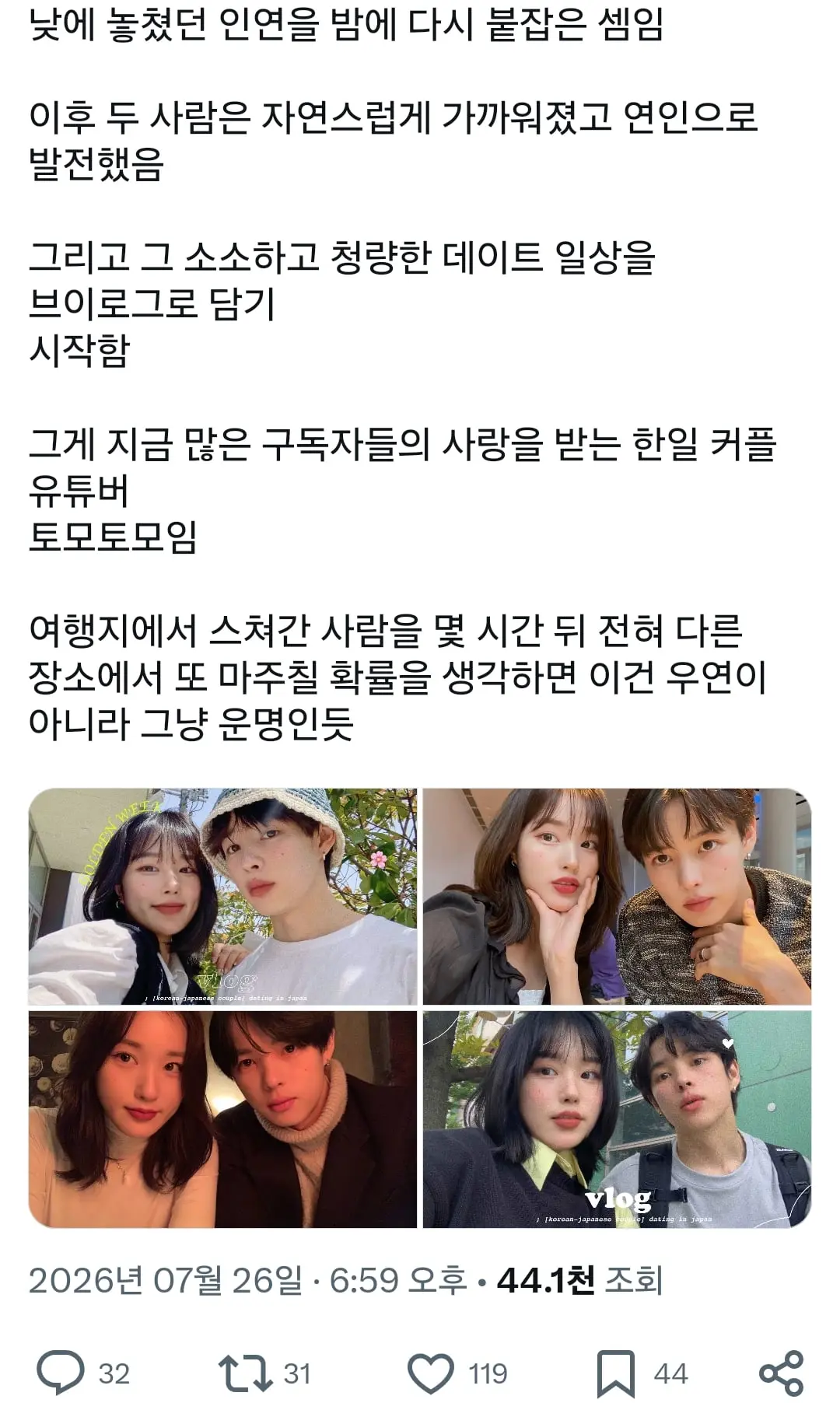Open the 44.1천 view count details
Image resolution: width=840 pixels, height=1417 pixels.
click(579, 1279)
